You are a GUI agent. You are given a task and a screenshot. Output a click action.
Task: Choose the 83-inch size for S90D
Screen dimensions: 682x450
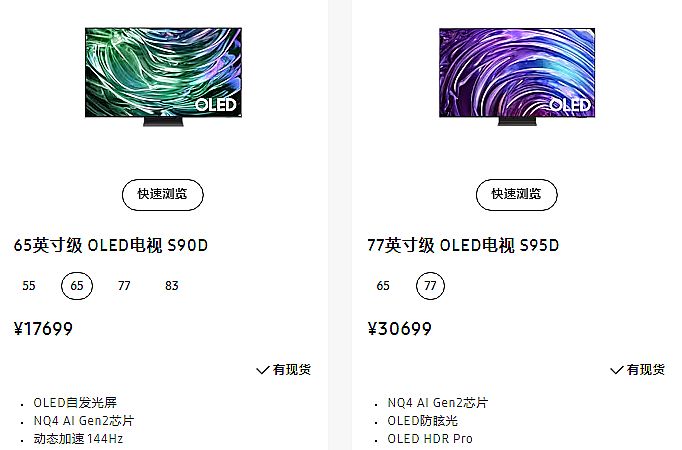click(x=172, y=286)
